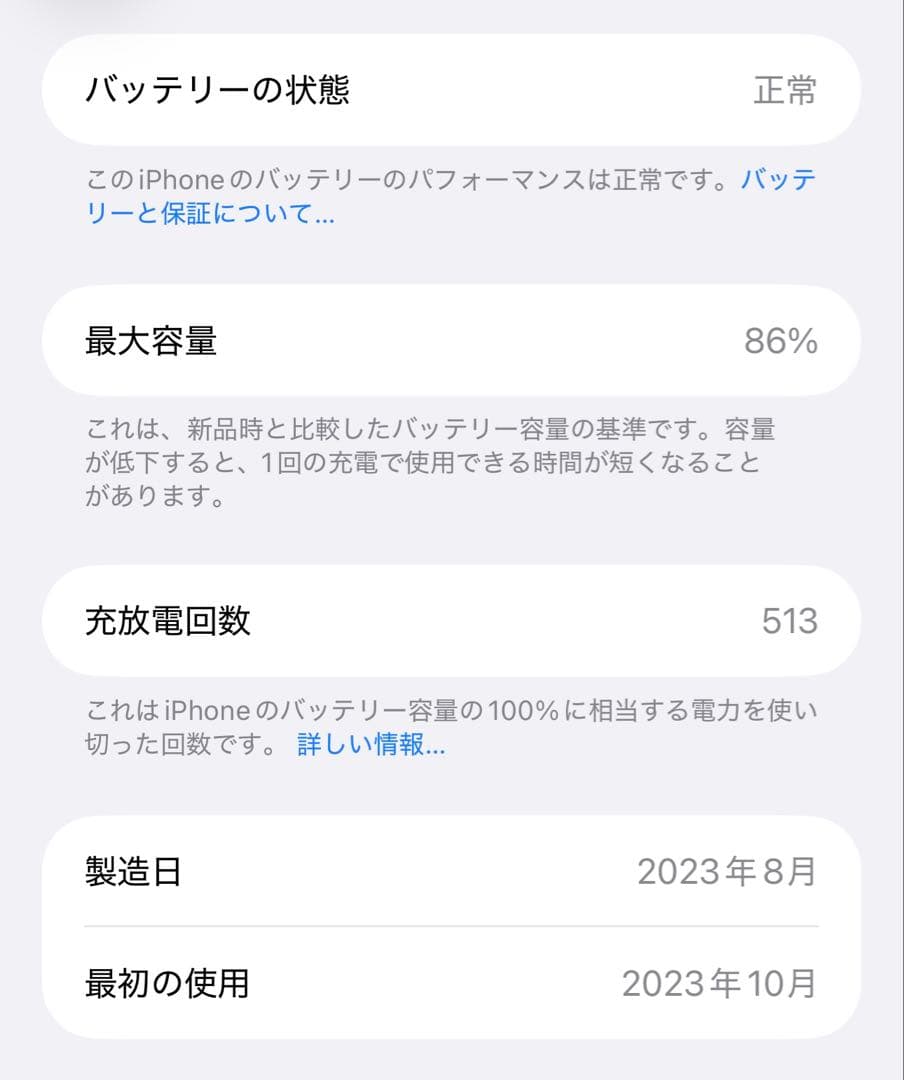This screenshot has width=904, height=1080.
Task: Select the 最大容量 row
Action: (452, 341)
